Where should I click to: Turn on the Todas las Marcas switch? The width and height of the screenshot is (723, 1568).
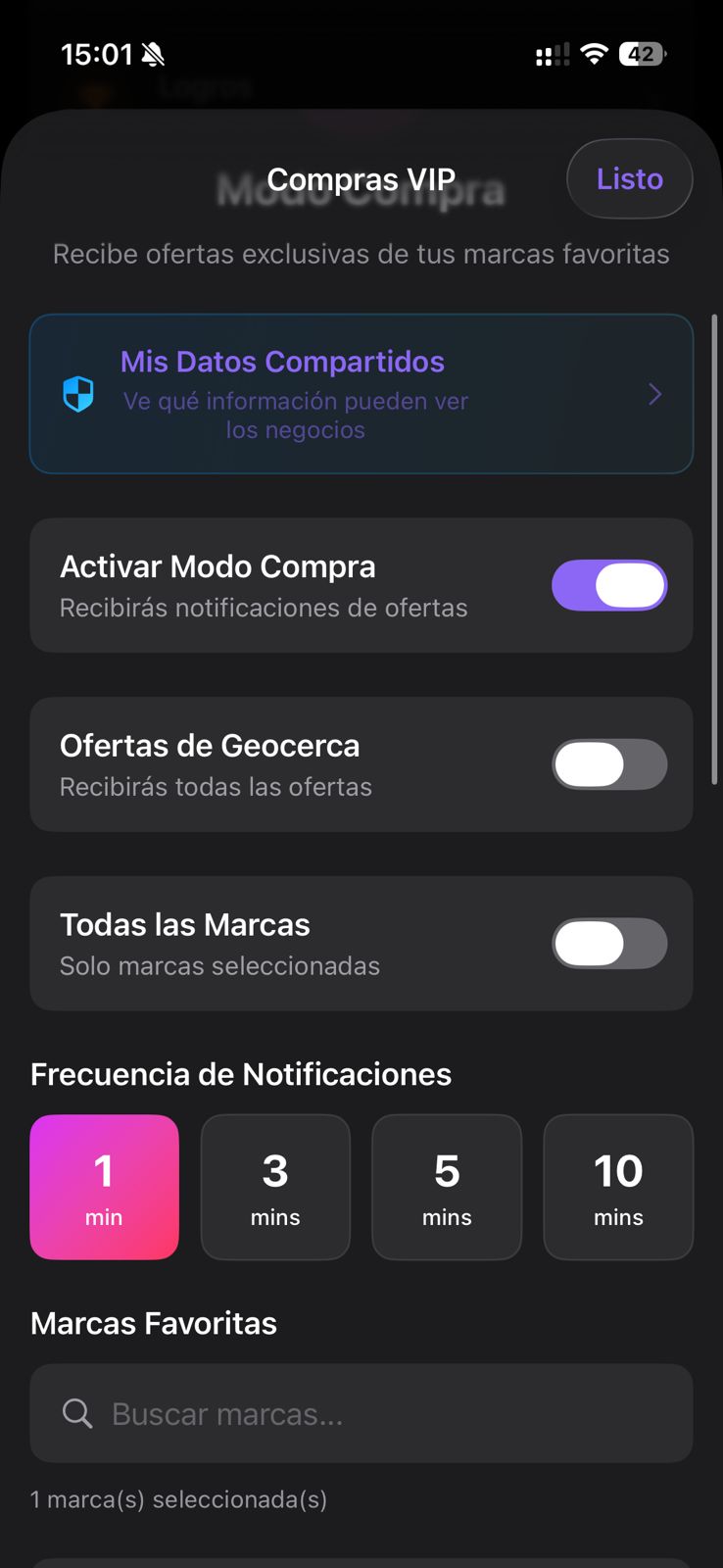coord(609,943)
